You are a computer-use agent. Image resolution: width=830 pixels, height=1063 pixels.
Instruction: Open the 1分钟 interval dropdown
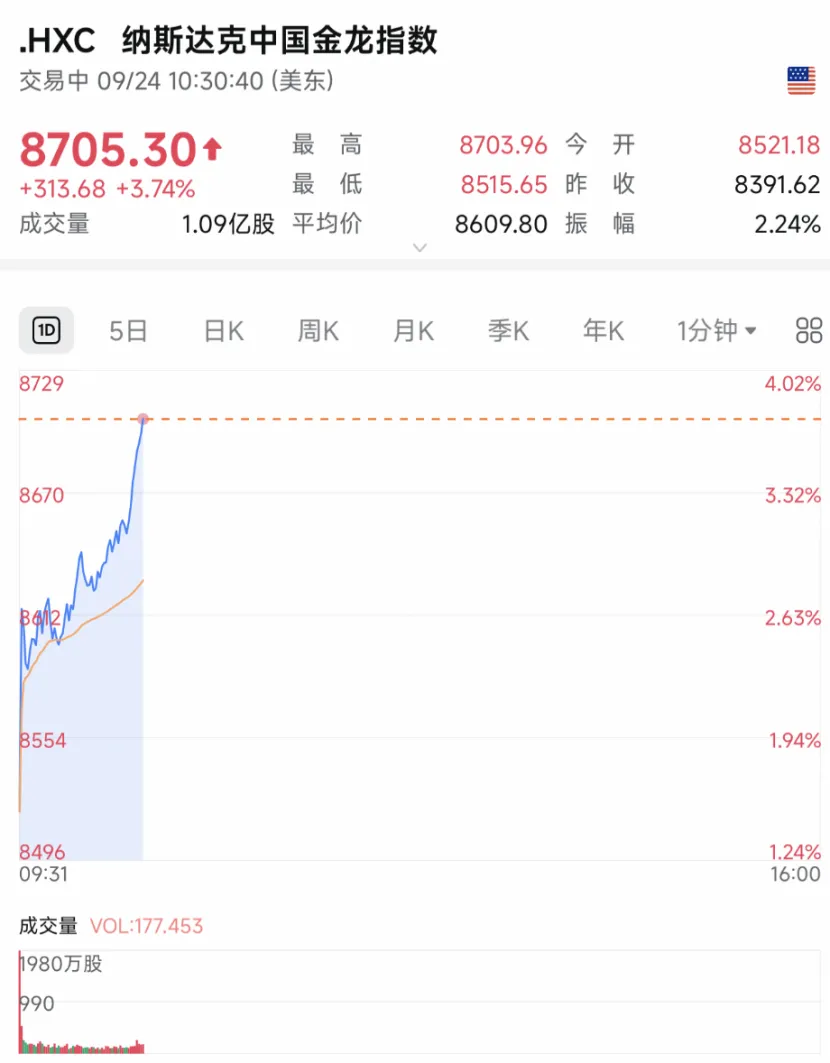pos(716,331)
